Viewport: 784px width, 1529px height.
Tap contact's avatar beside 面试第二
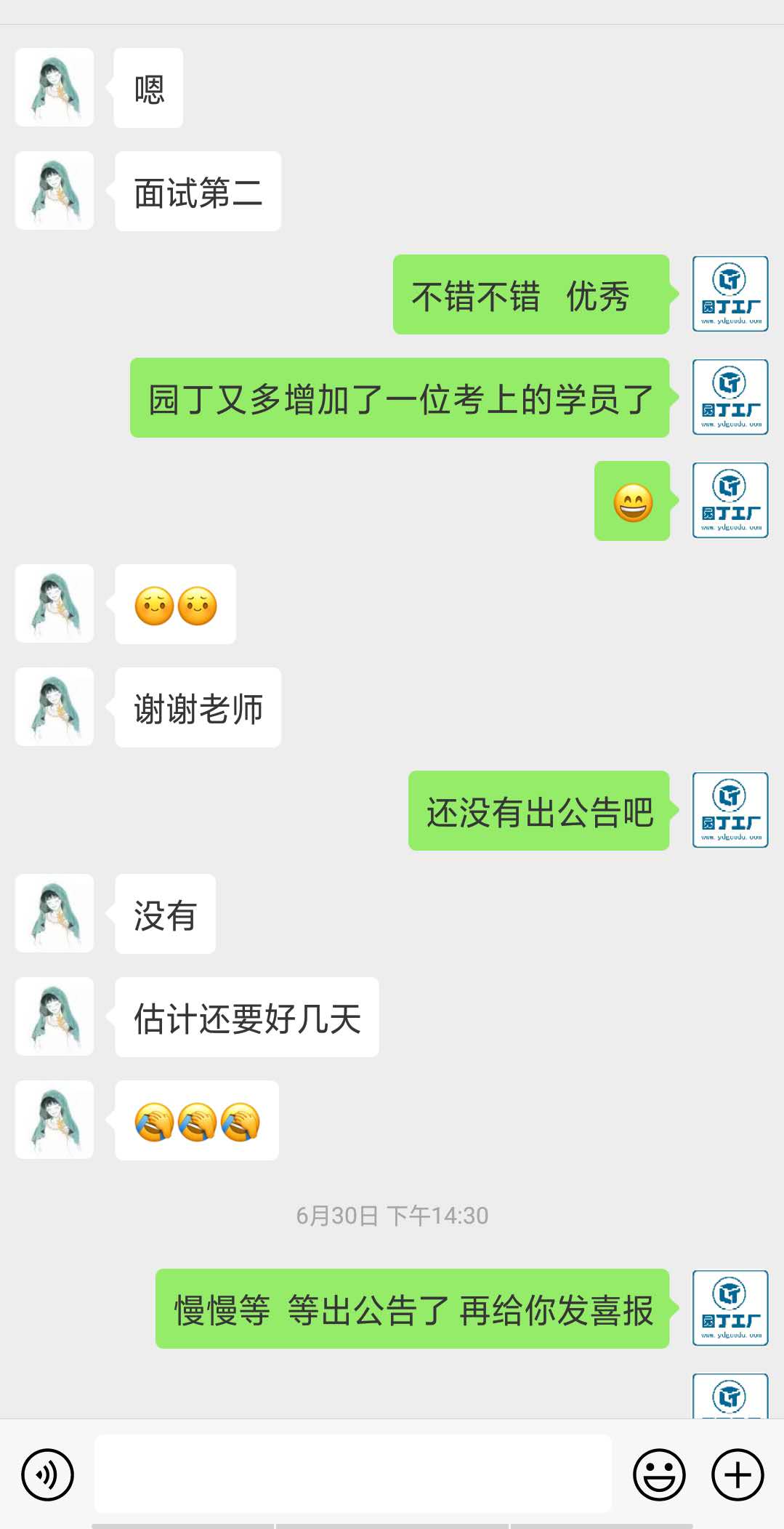pos(54,191)
